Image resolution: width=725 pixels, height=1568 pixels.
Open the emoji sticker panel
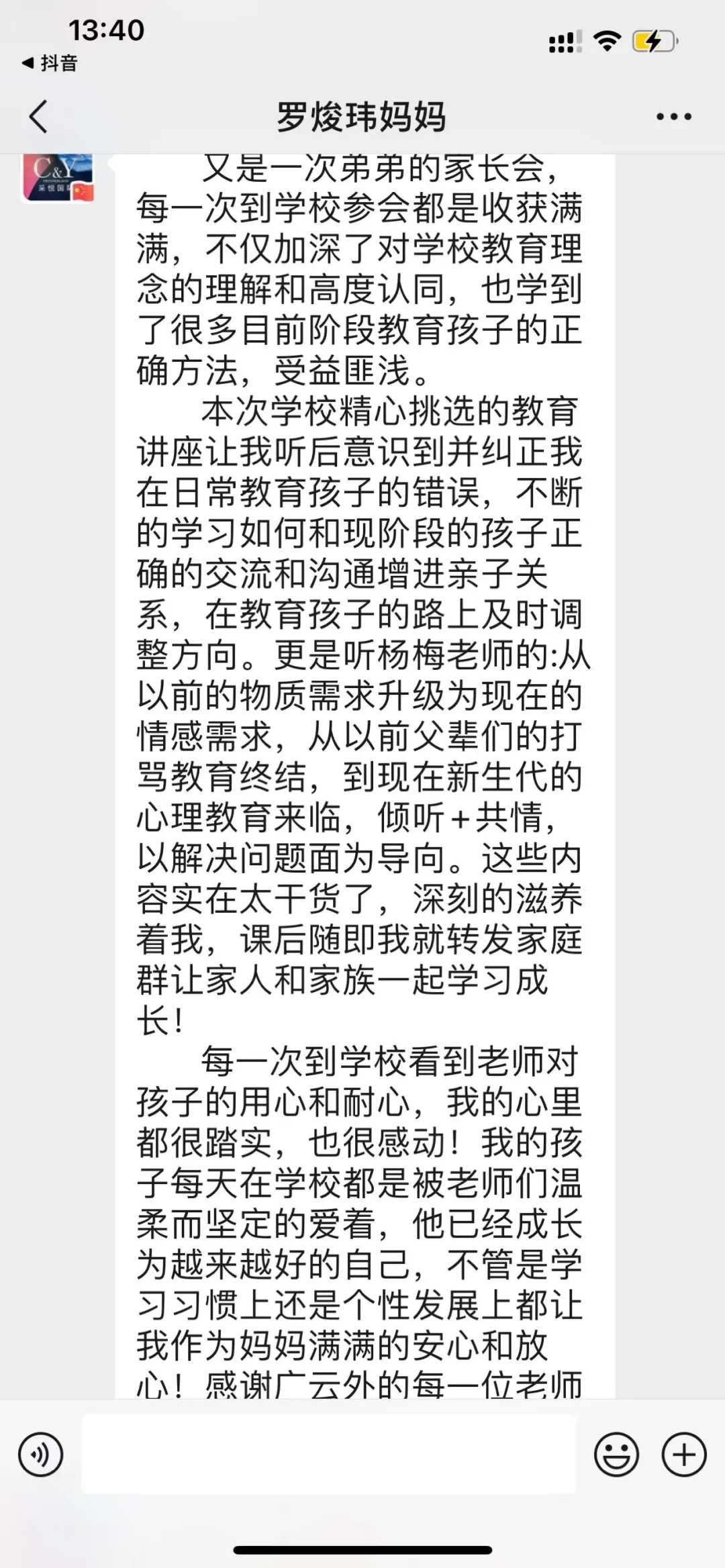click(x=616, y=1455)
